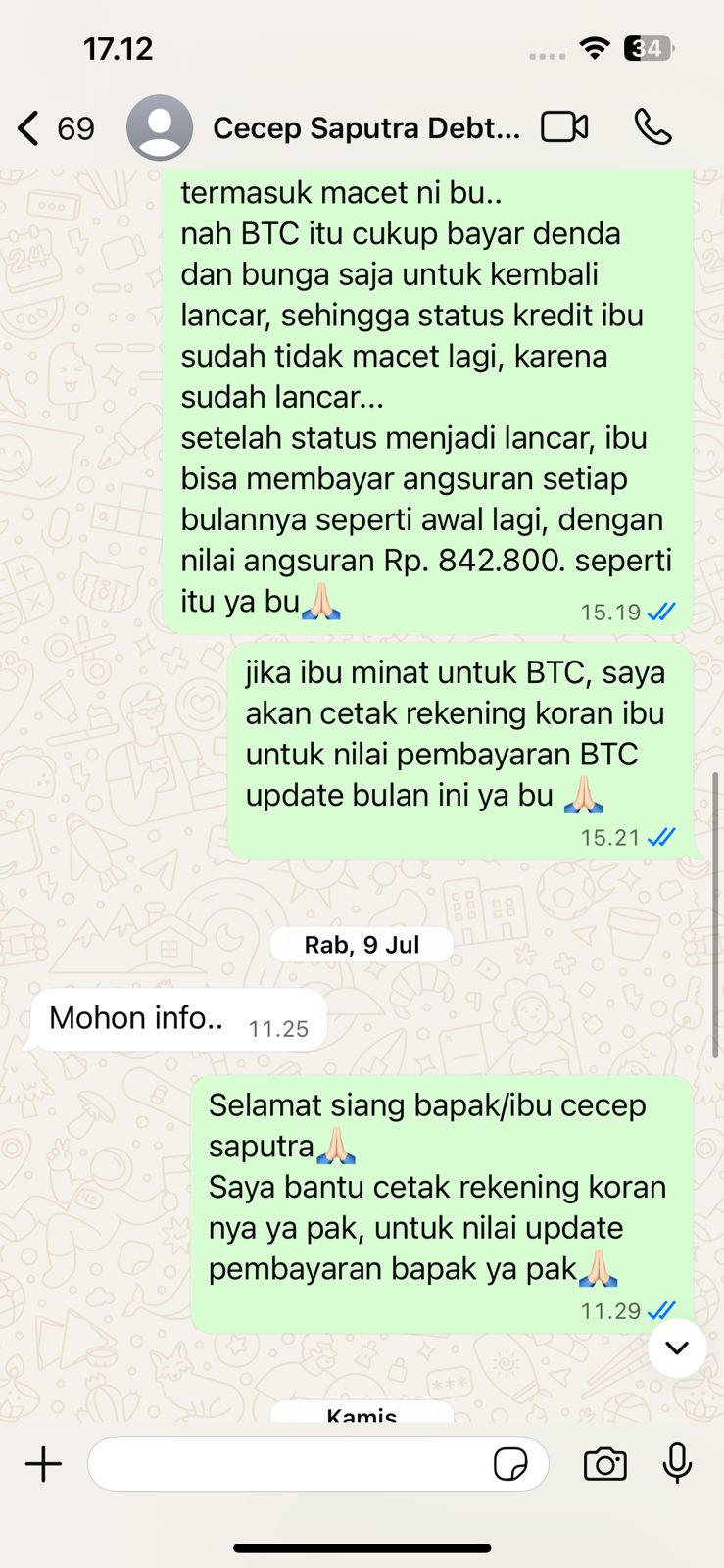
Task: Open the attachment plus menu
Action: [x=43, y=1464]
